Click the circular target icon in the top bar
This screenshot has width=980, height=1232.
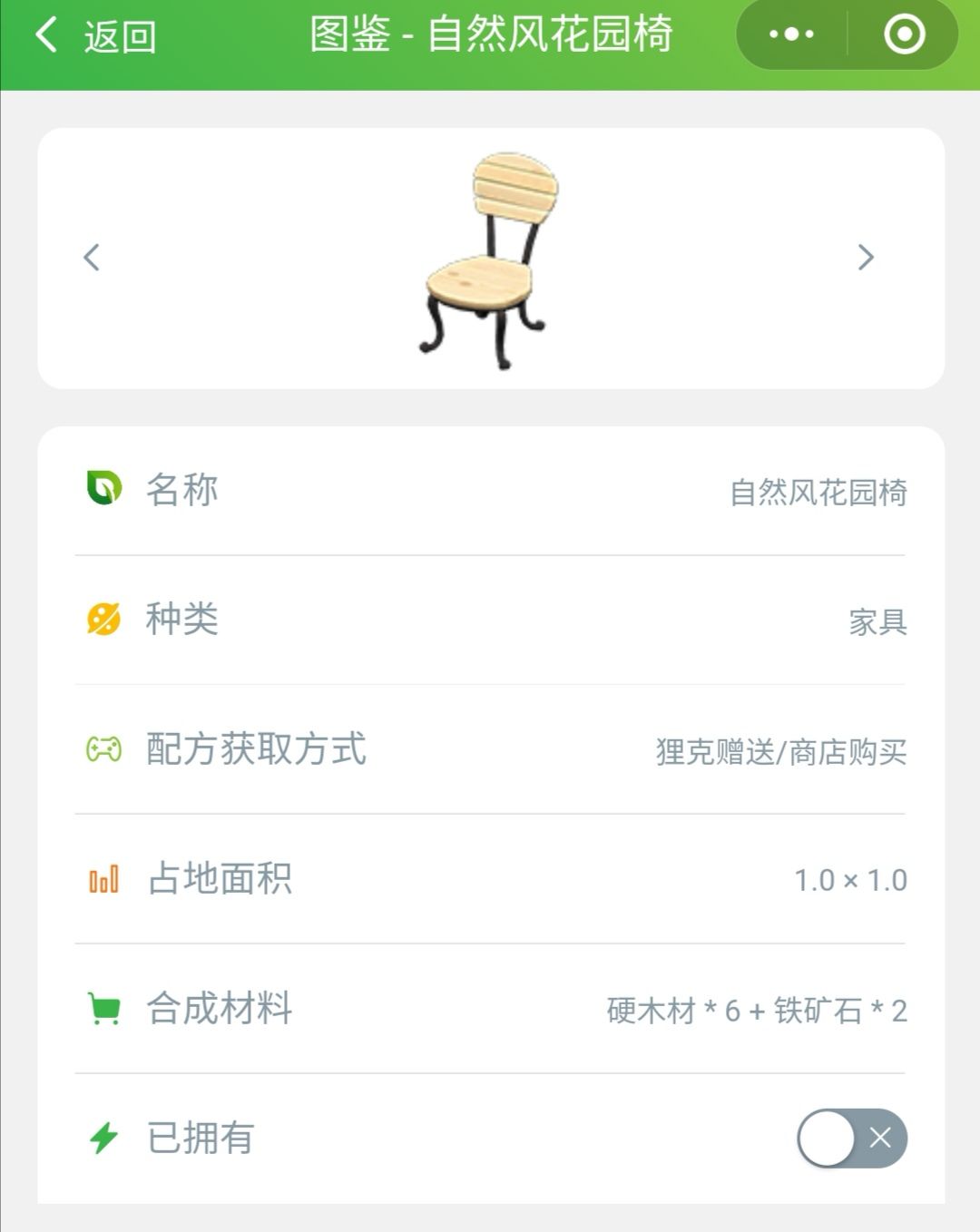click(x=904, y=34)
